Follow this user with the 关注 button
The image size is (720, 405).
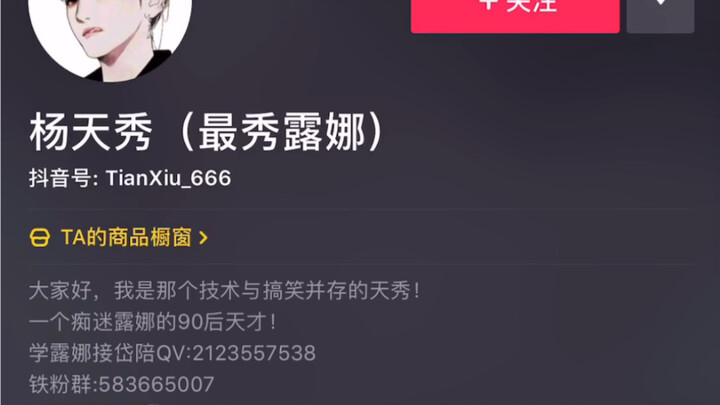513,12
